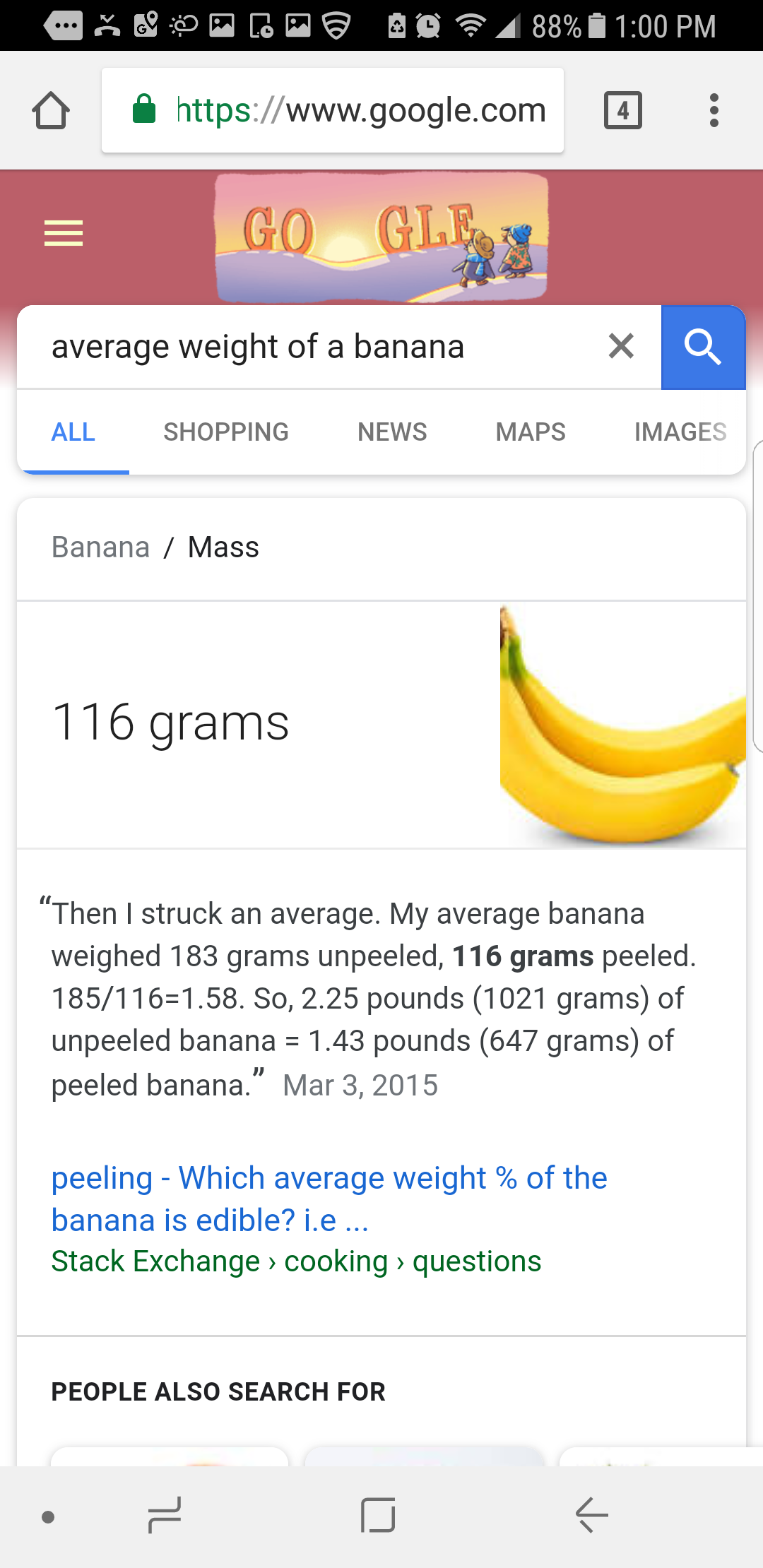Image resolution: width=763 pixels, height=1568 pixels.
Task: Select the ALL results tab
Action: (73, 432)
